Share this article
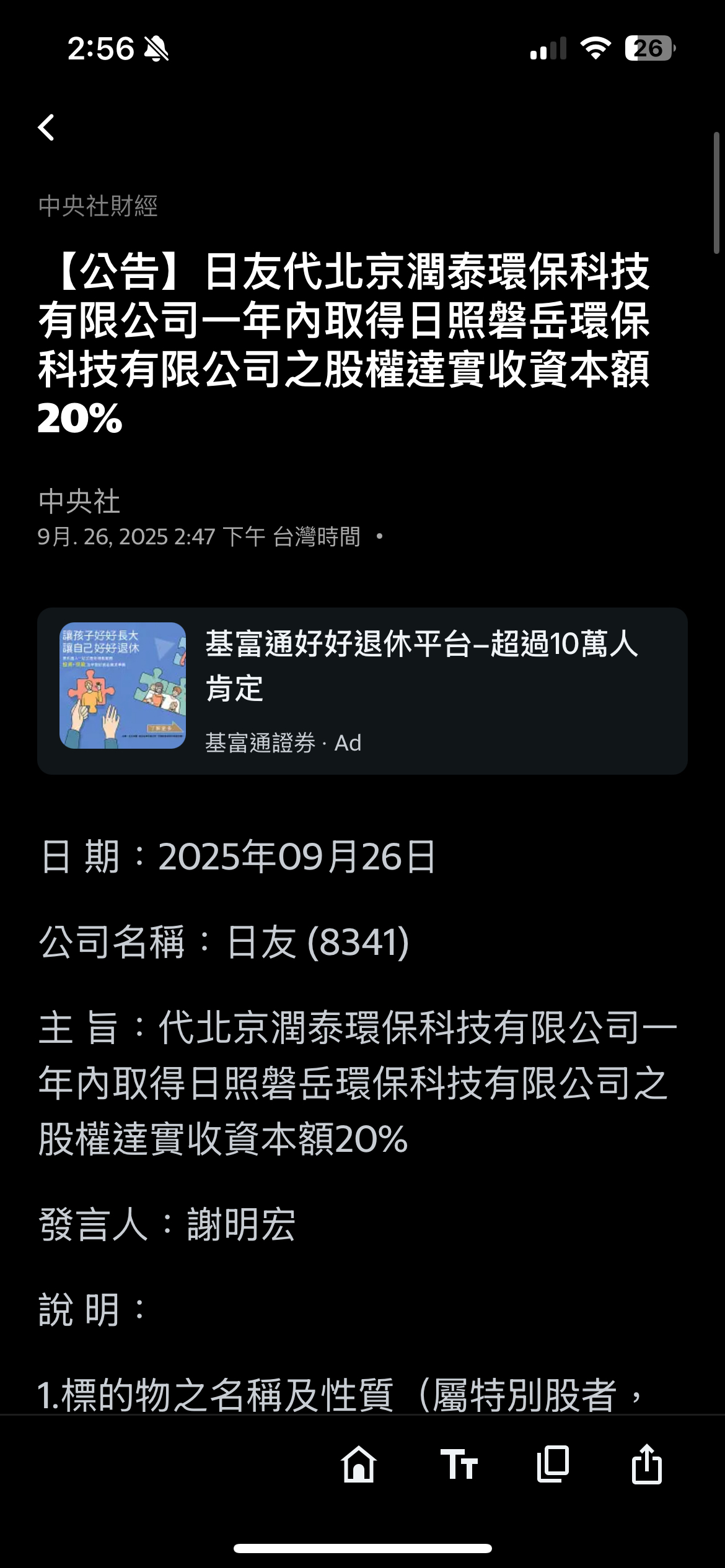725x1568 pixels. (646, 1464)
